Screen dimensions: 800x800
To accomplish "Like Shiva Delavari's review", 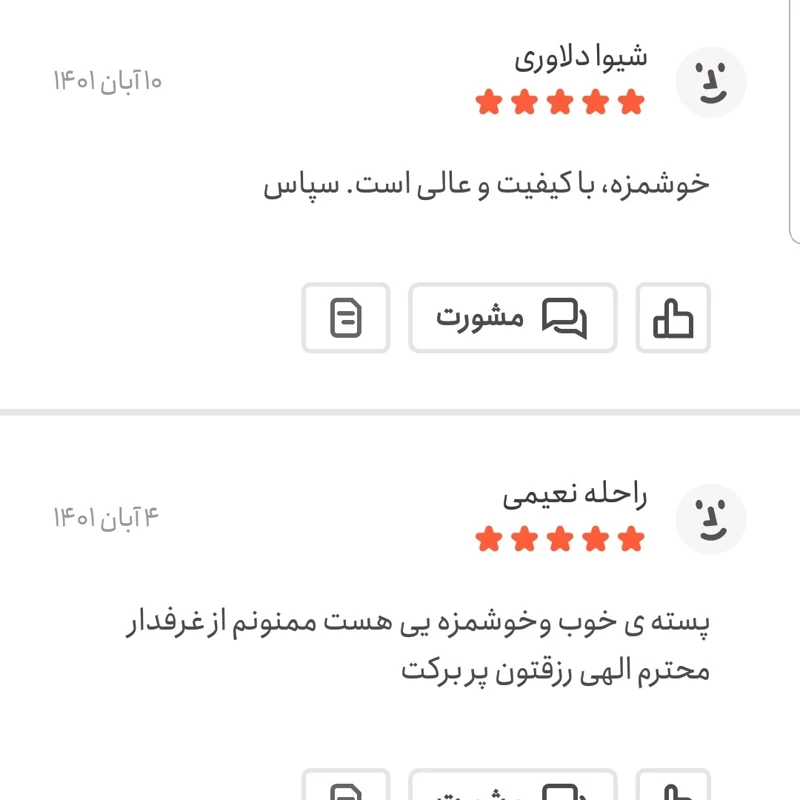I will 673,318.
